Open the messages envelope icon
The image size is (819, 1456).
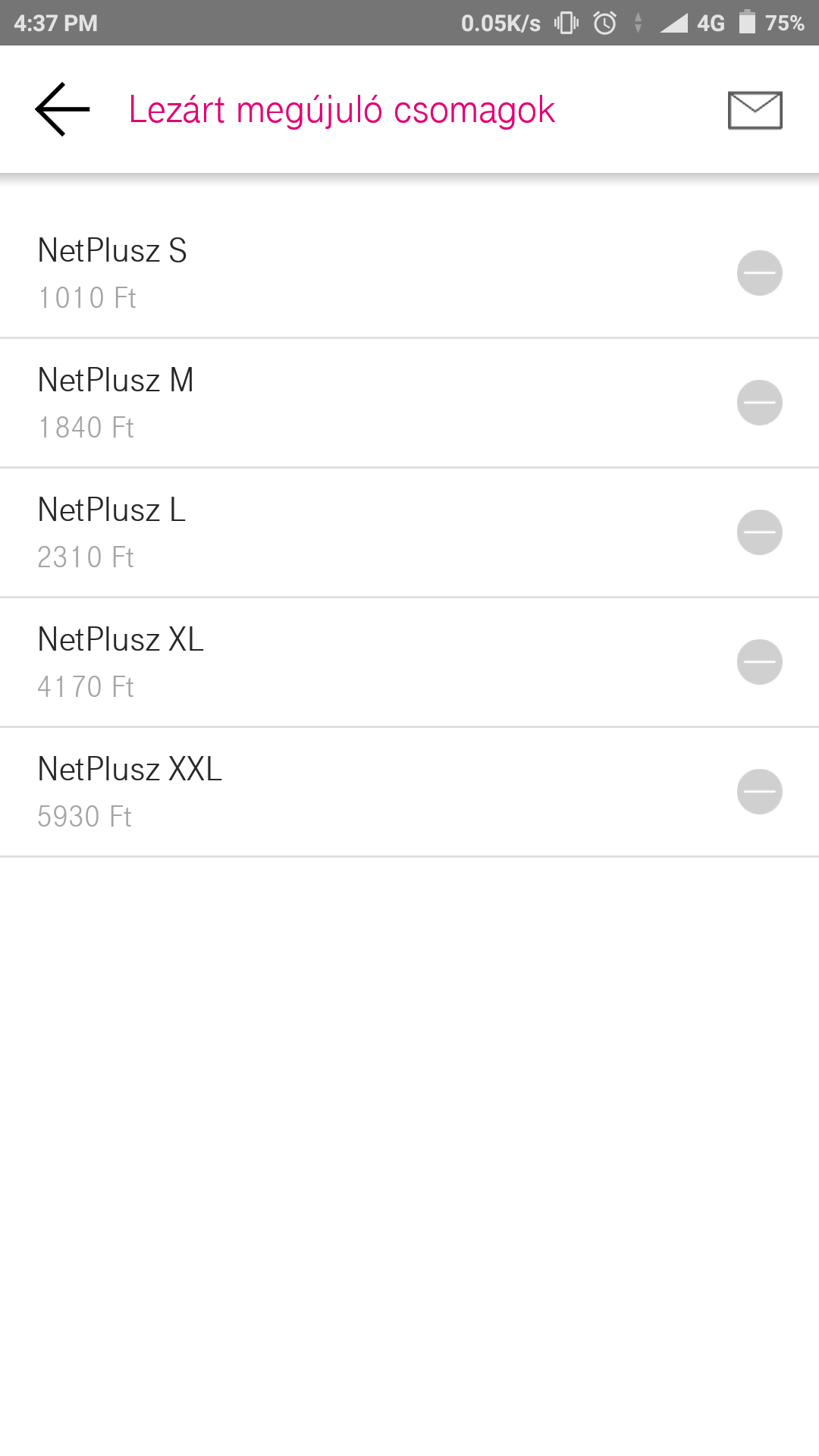point(755,111)
